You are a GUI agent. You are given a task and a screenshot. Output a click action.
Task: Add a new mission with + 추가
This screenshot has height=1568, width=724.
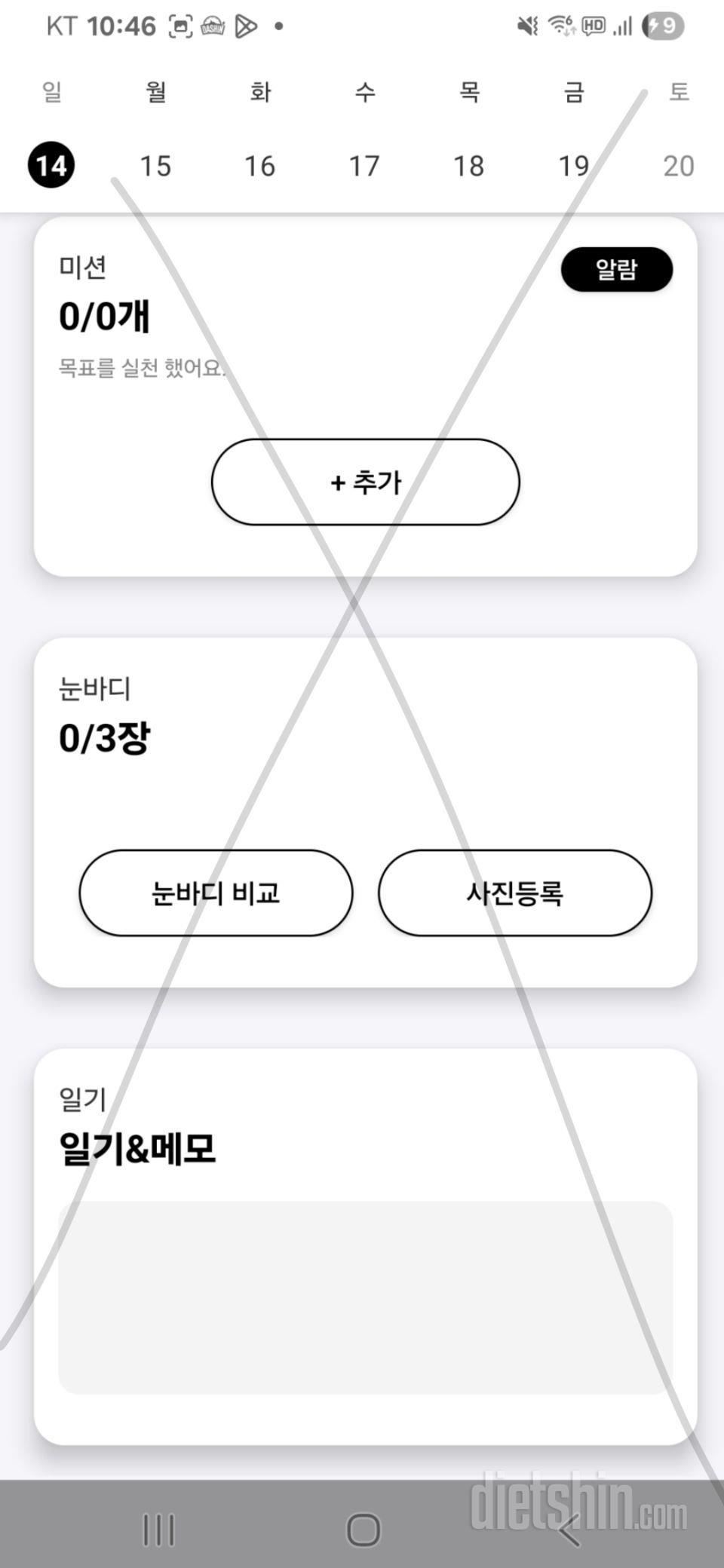[365, 482]
